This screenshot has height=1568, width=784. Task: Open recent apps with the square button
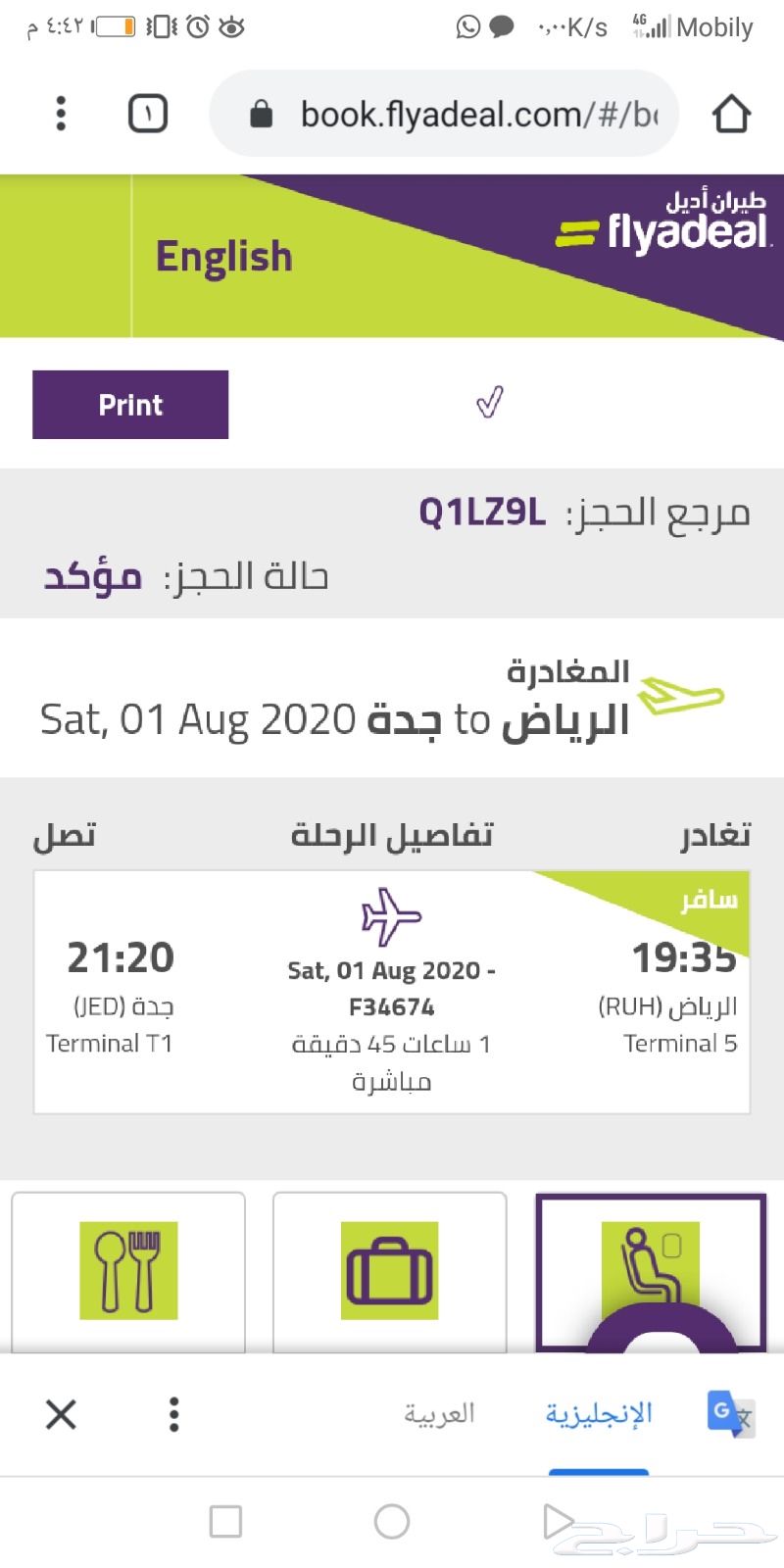pos(225,1522)
